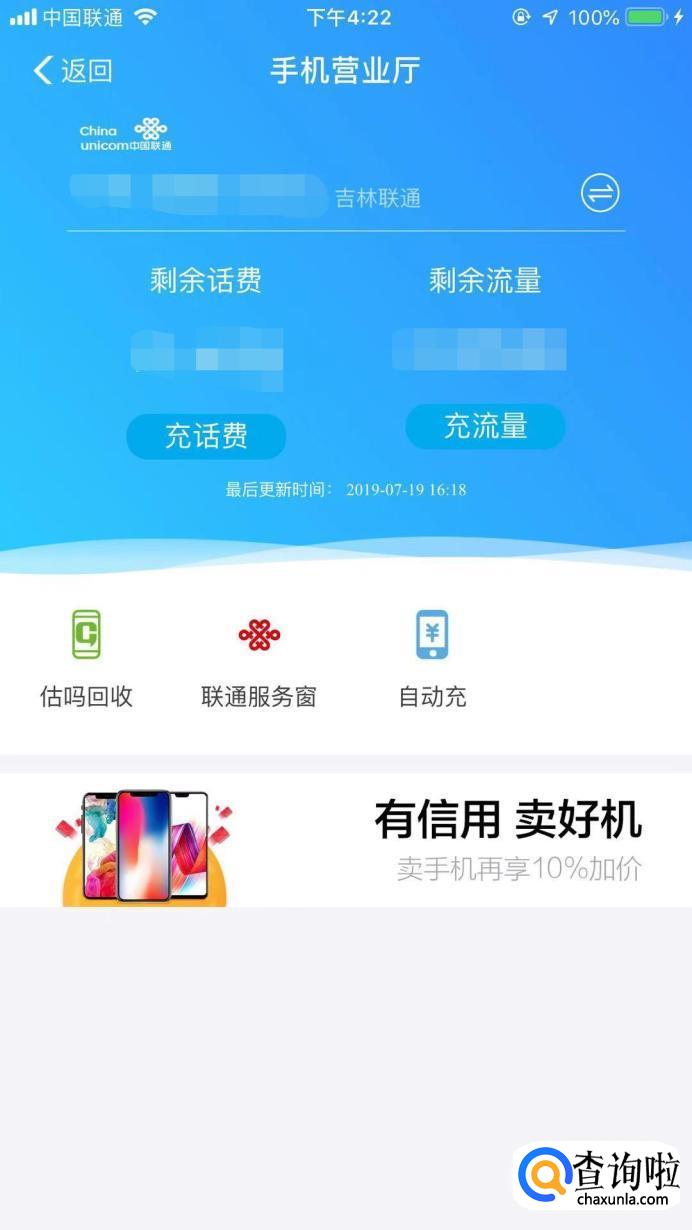This screenshot has width=692, height=1230.
Task: Open 估吗回收 phone recycling
Action: pos(86,657)
